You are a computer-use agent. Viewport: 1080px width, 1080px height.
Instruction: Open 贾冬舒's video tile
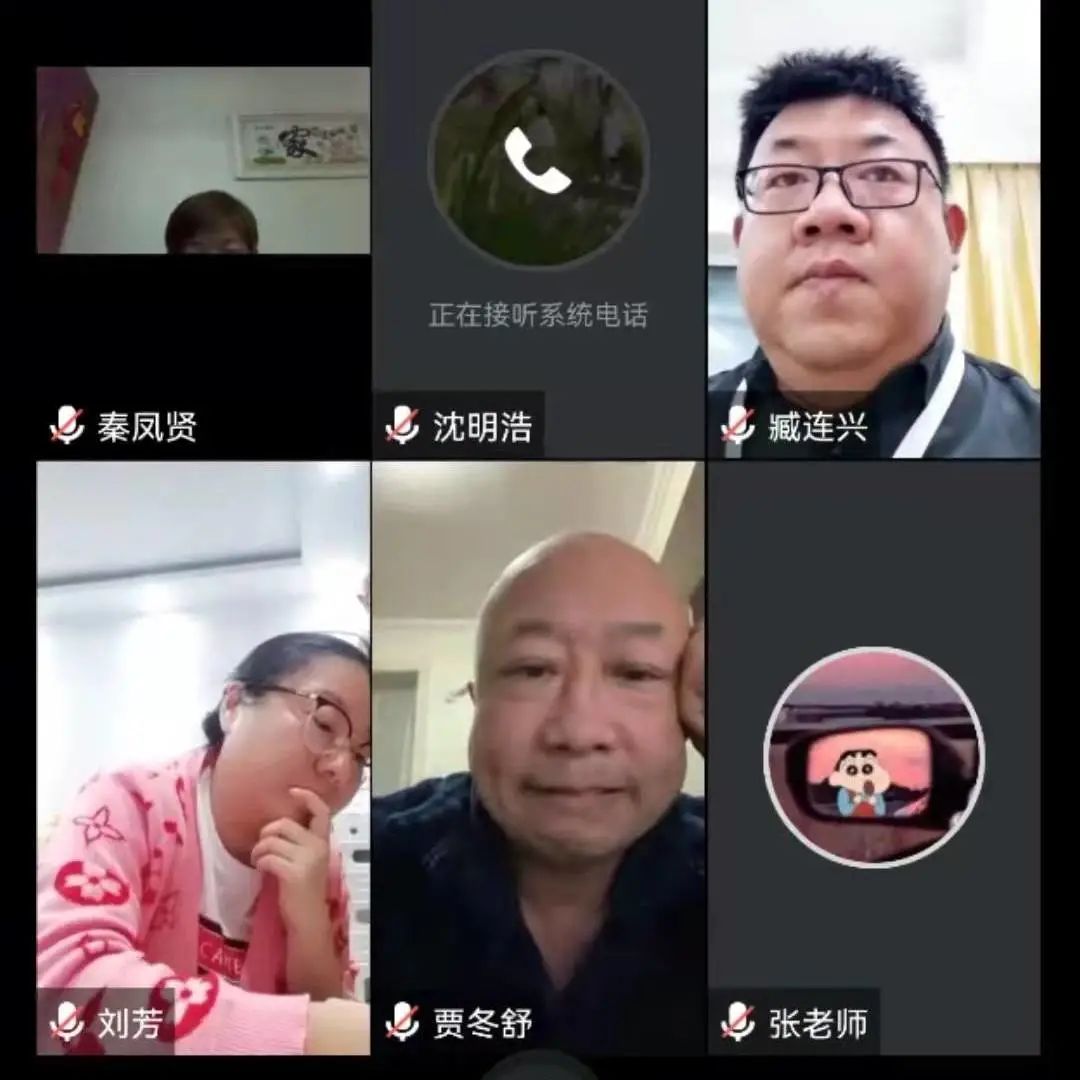[x=538, y=757]
